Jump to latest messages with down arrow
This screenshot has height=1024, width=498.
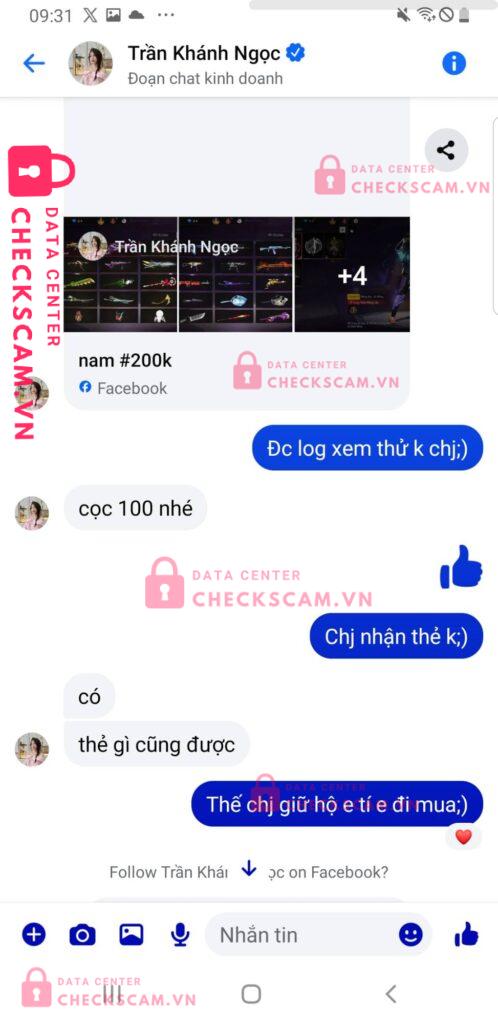tap(249, 869)
